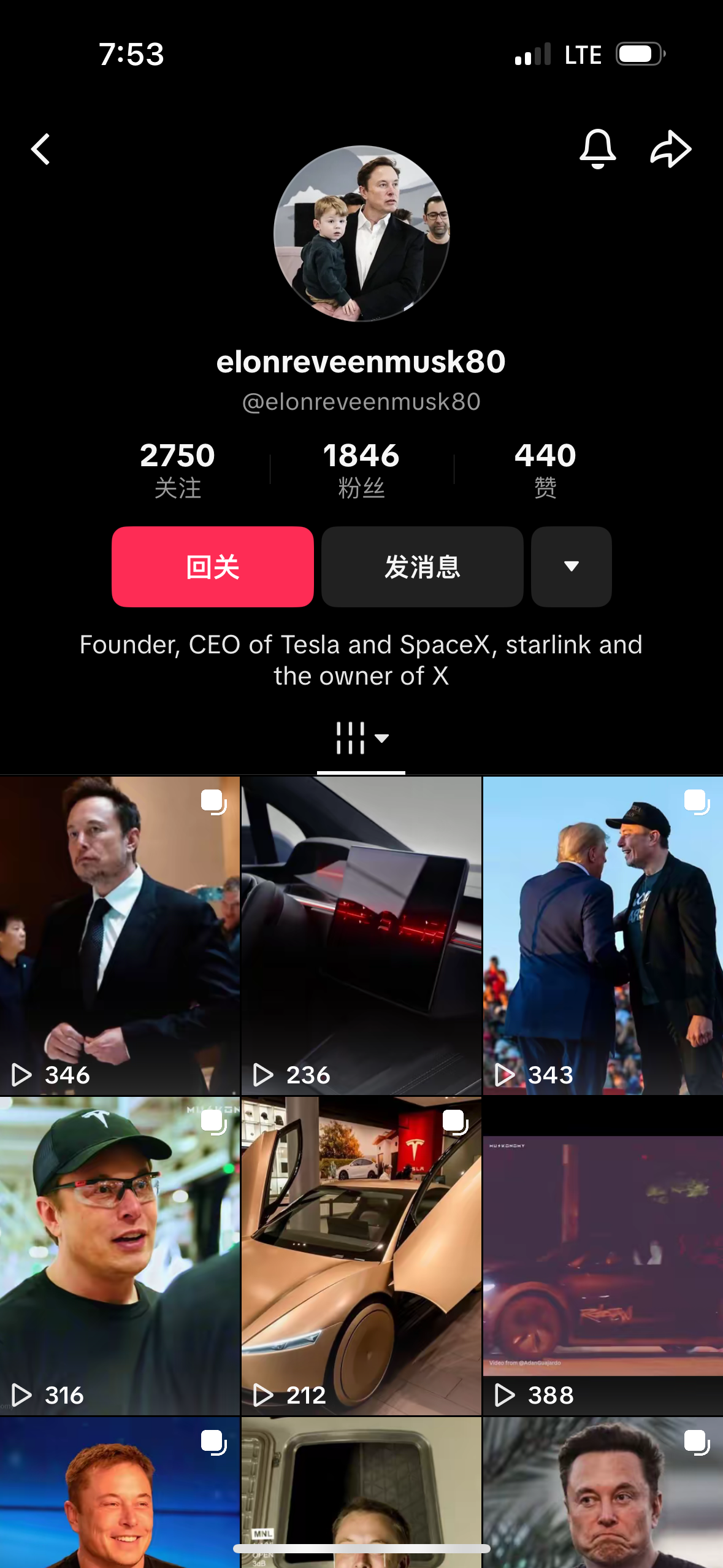Open the video with 346 plays
This screenshot has width=723, height=1568.
120,936
